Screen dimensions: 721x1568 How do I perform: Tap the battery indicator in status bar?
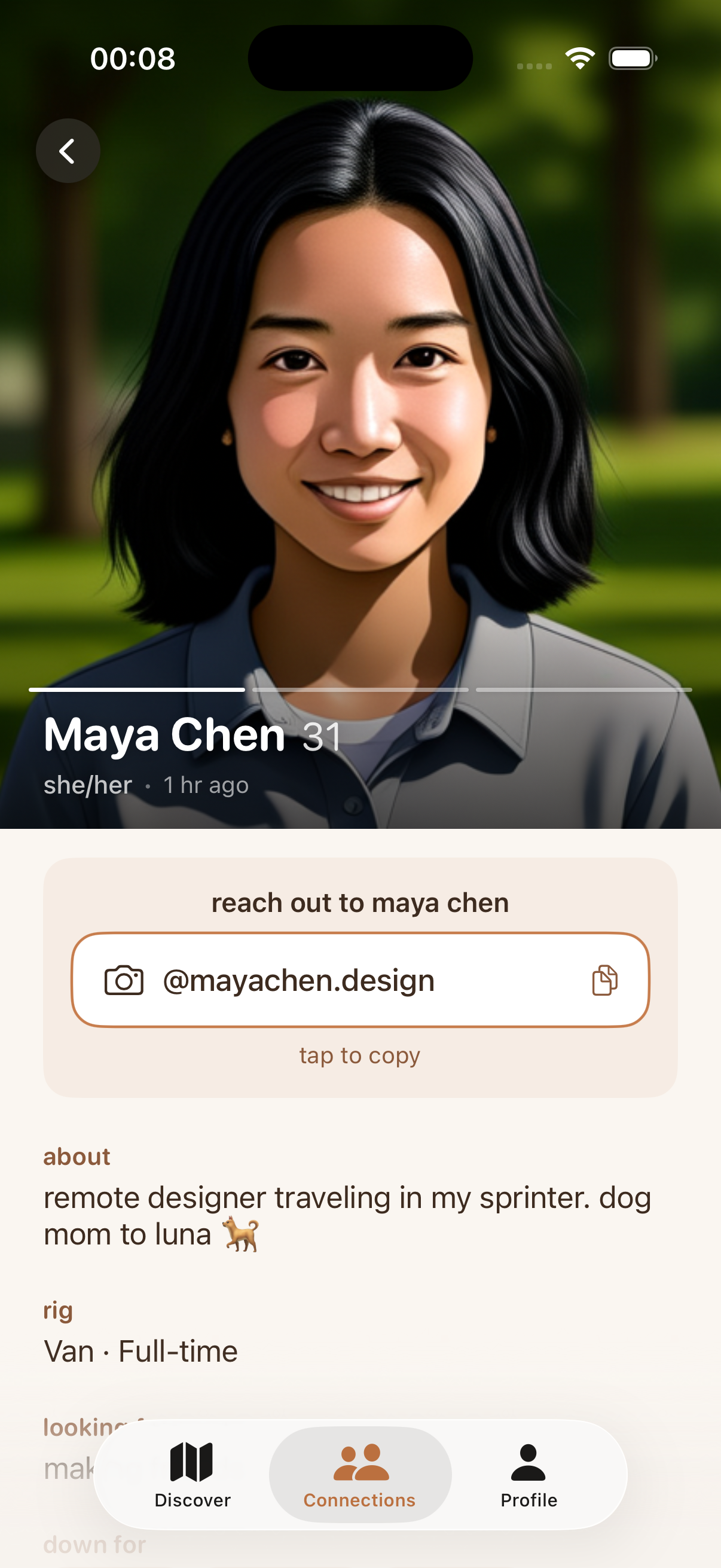click(631, 59)
